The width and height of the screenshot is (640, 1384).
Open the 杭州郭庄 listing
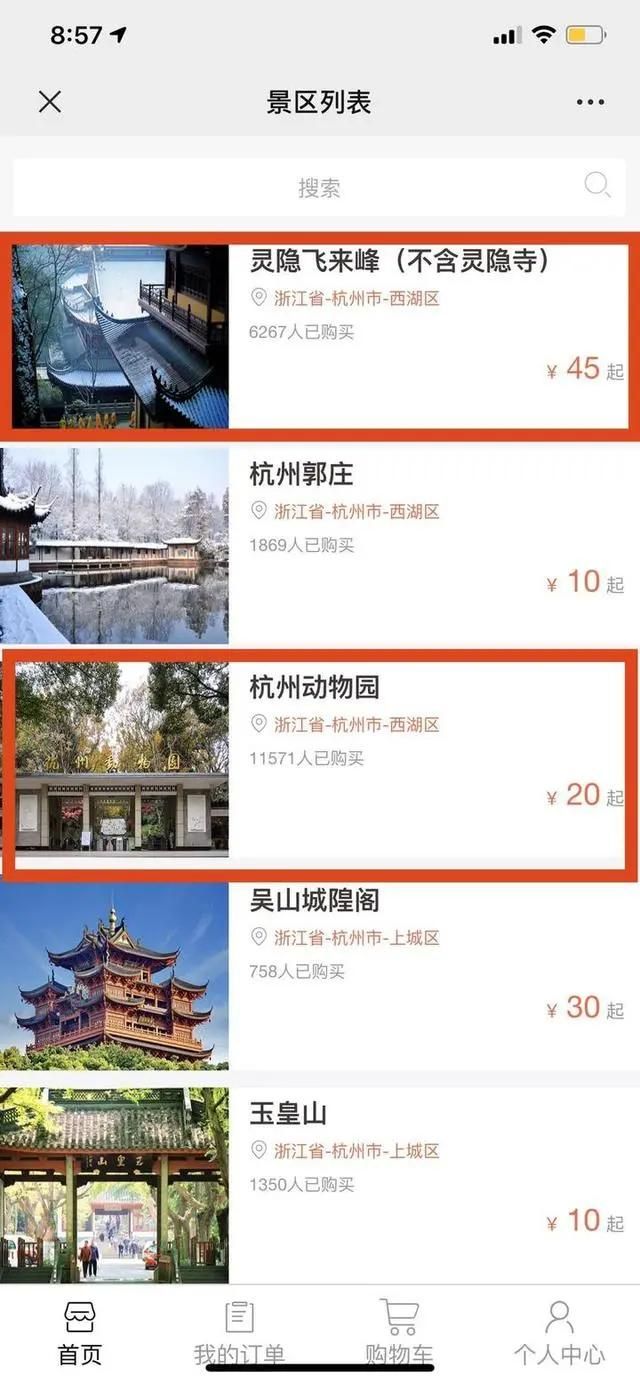tap(302, 474)
